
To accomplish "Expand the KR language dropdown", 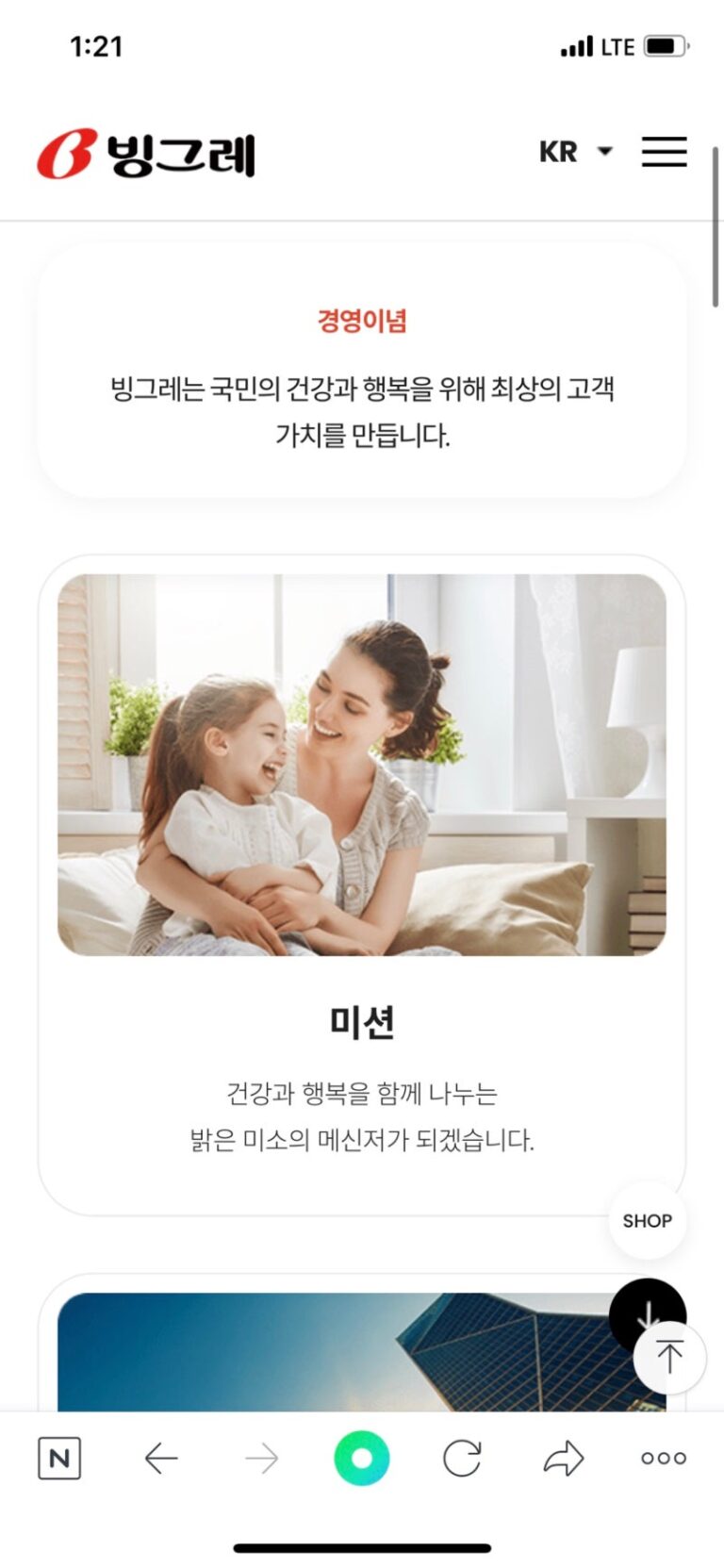I will pyautogui.click(x=576, y=152).
